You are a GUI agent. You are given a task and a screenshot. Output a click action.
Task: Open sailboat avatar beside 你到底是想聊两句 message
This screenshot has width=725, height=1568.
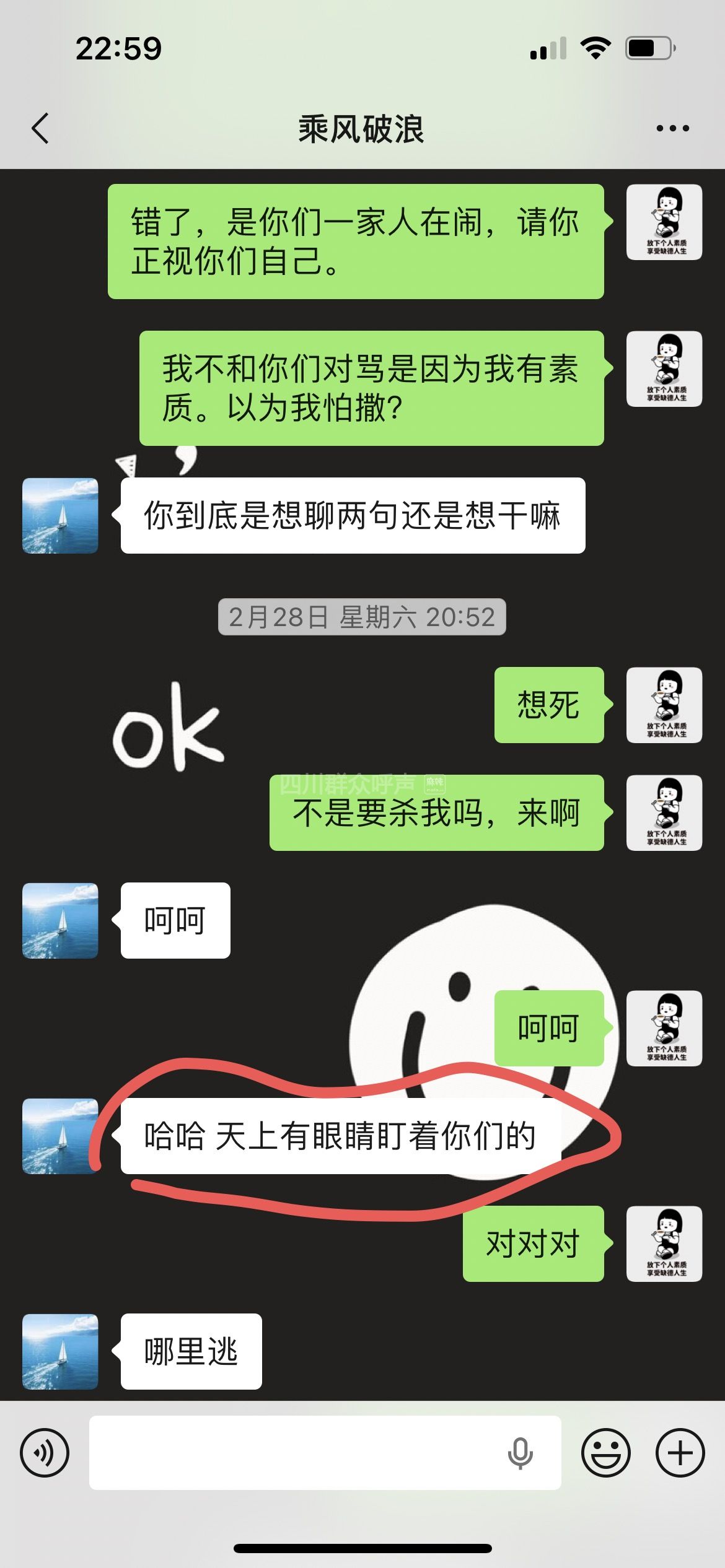[x=60, y=515]
